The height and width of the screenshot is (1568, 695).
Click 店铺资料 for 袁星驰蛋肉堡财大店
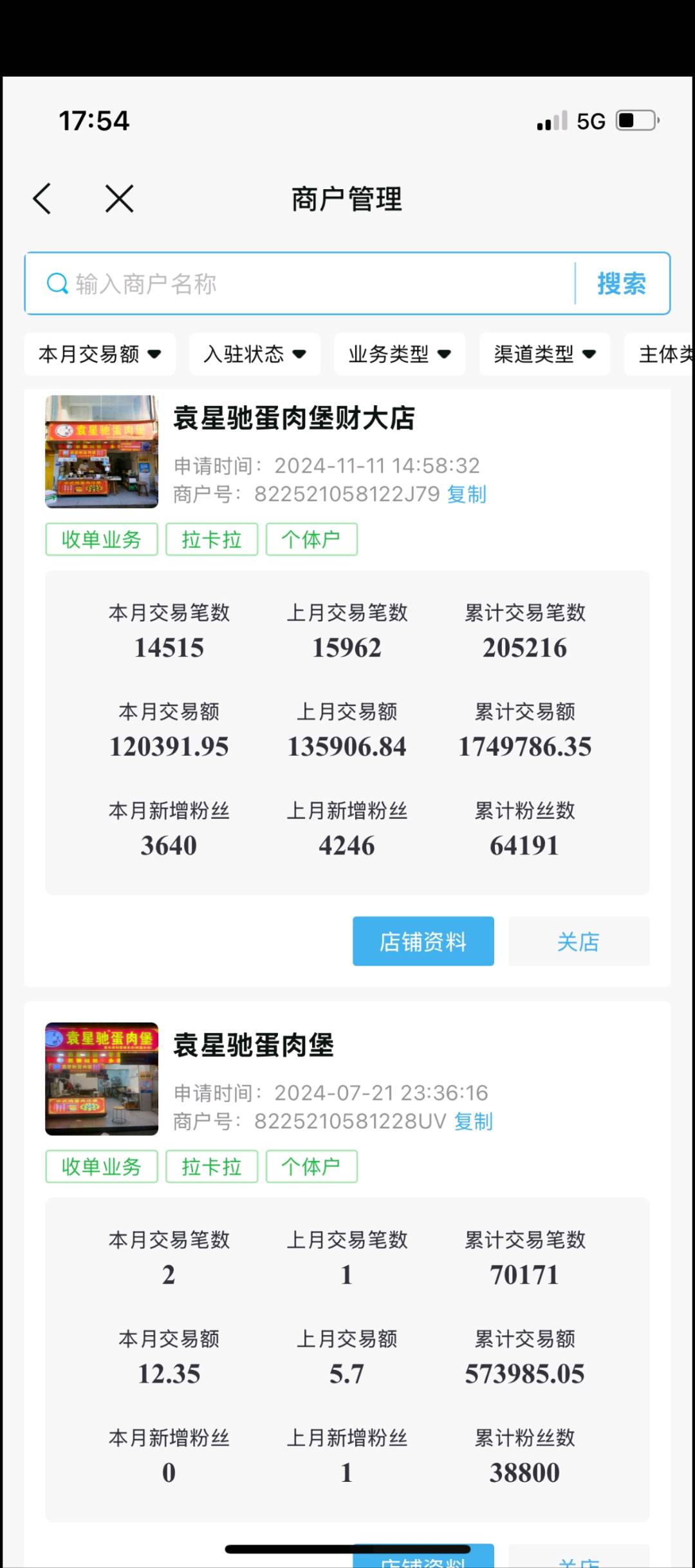coord(423,941)
